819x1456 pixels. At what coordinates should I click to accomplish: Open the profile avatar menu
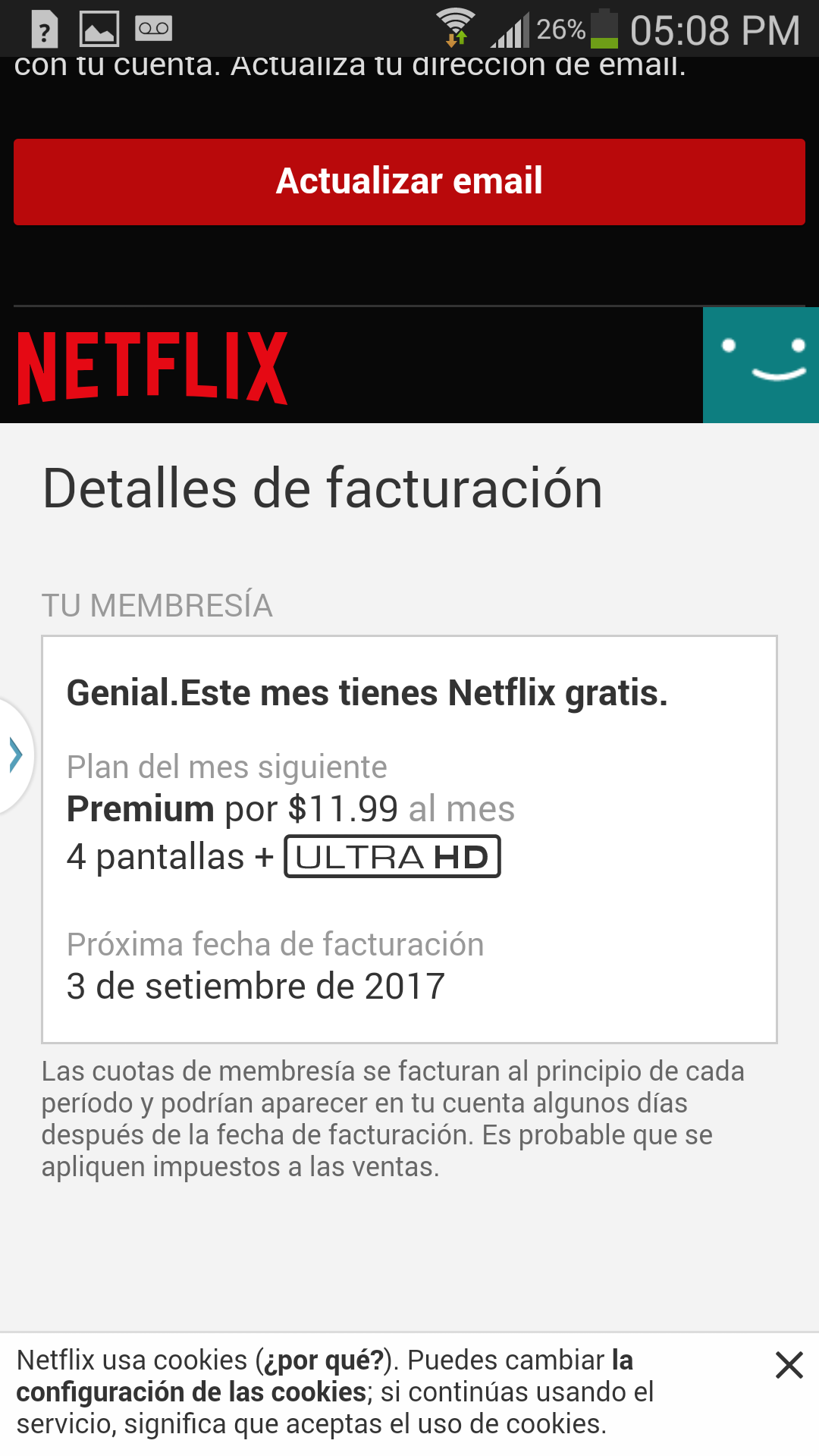(761, 365)
